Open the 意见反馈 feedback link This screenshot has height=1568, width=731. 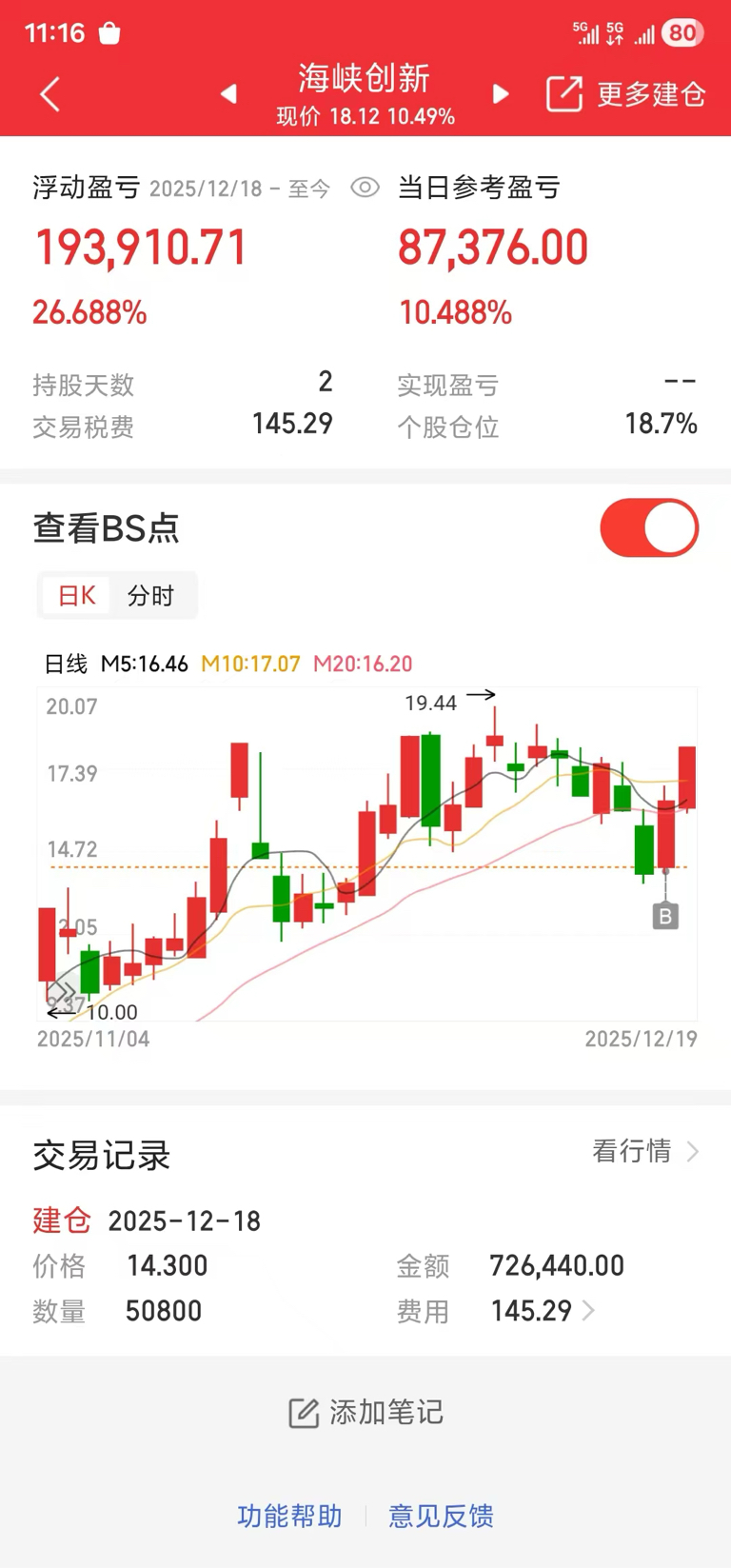(441, 1516)
